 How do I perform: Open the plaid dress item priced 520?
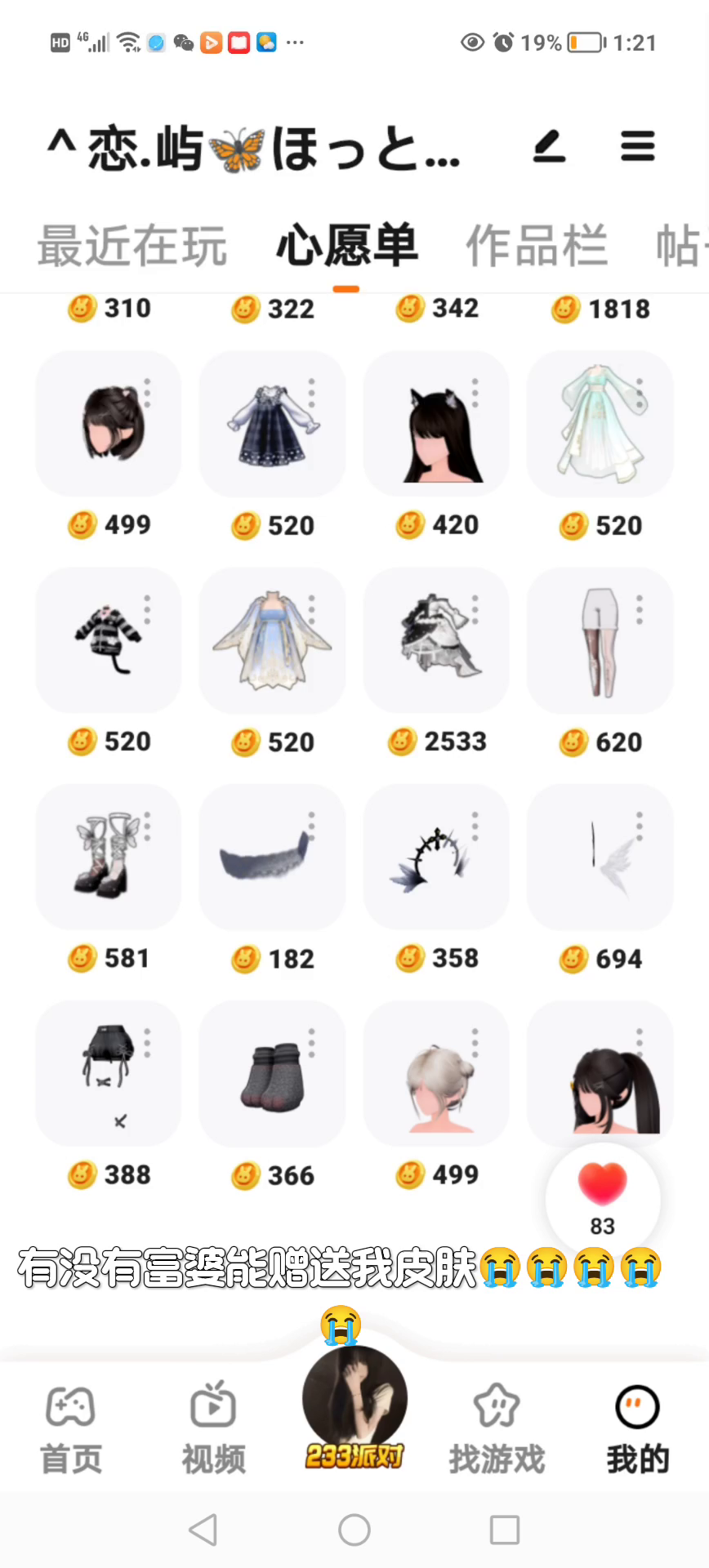[x=272, y=425]
